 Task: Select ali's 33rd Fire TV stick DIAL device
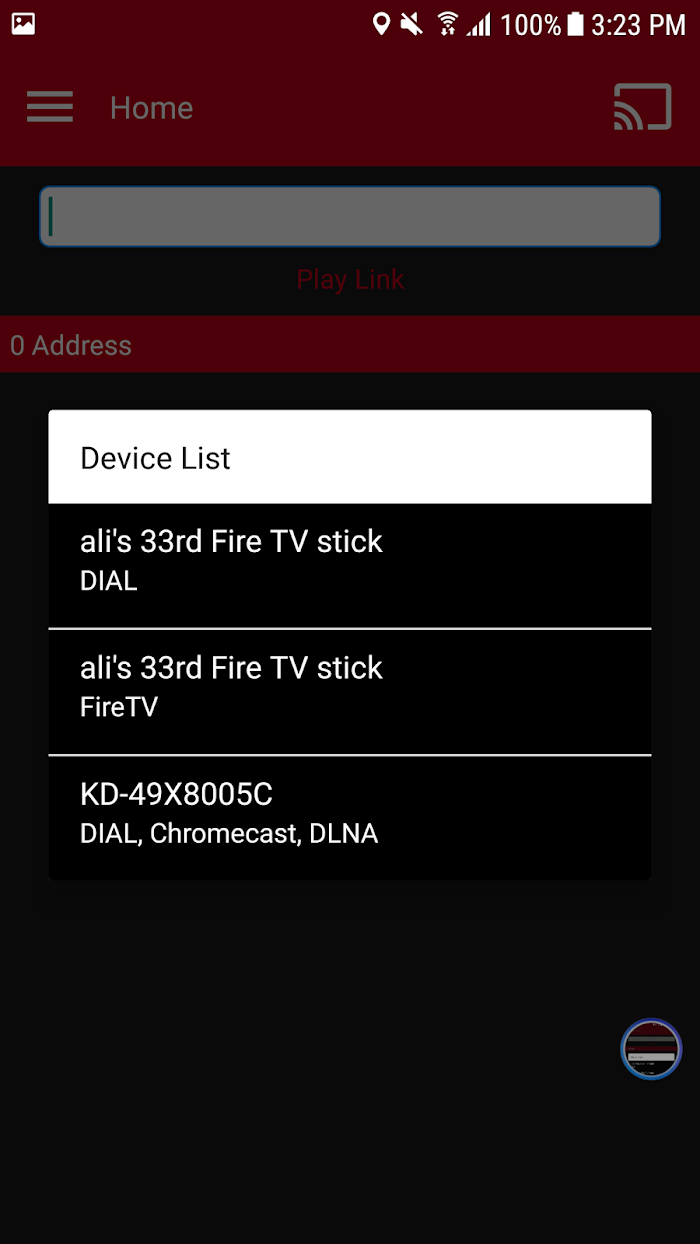pyautogui.click(x=350, y=566)
